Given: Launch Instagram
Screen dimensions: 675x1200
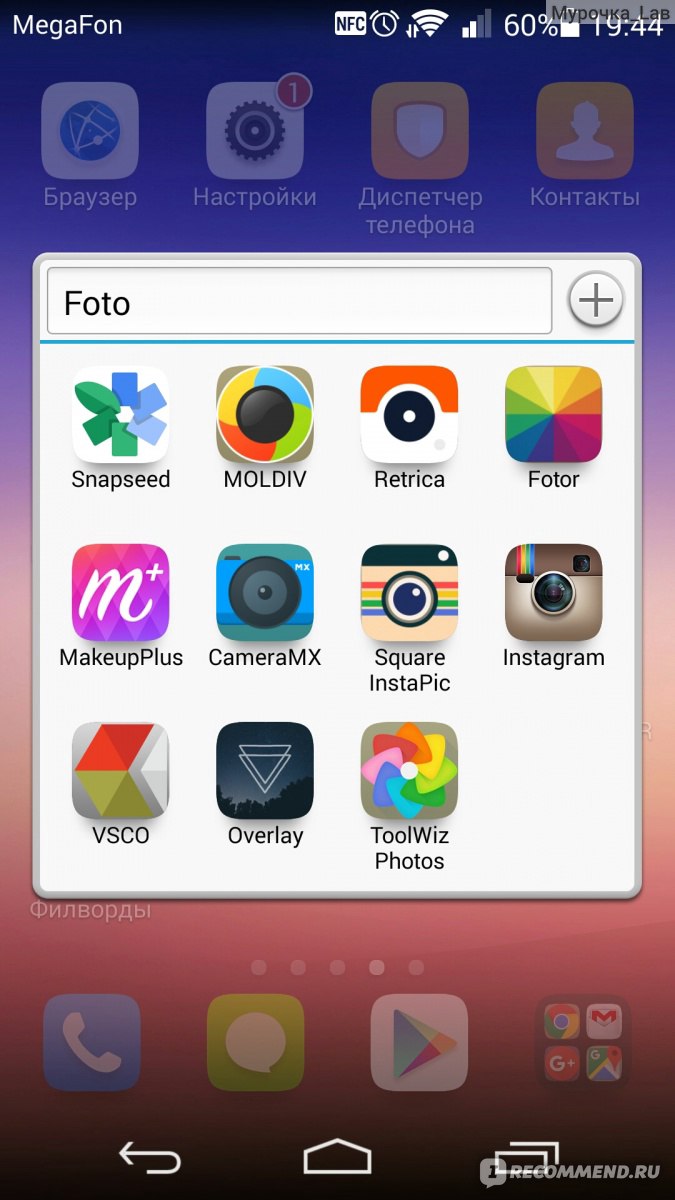Looking at the screenshot, I should pos(553,593).
